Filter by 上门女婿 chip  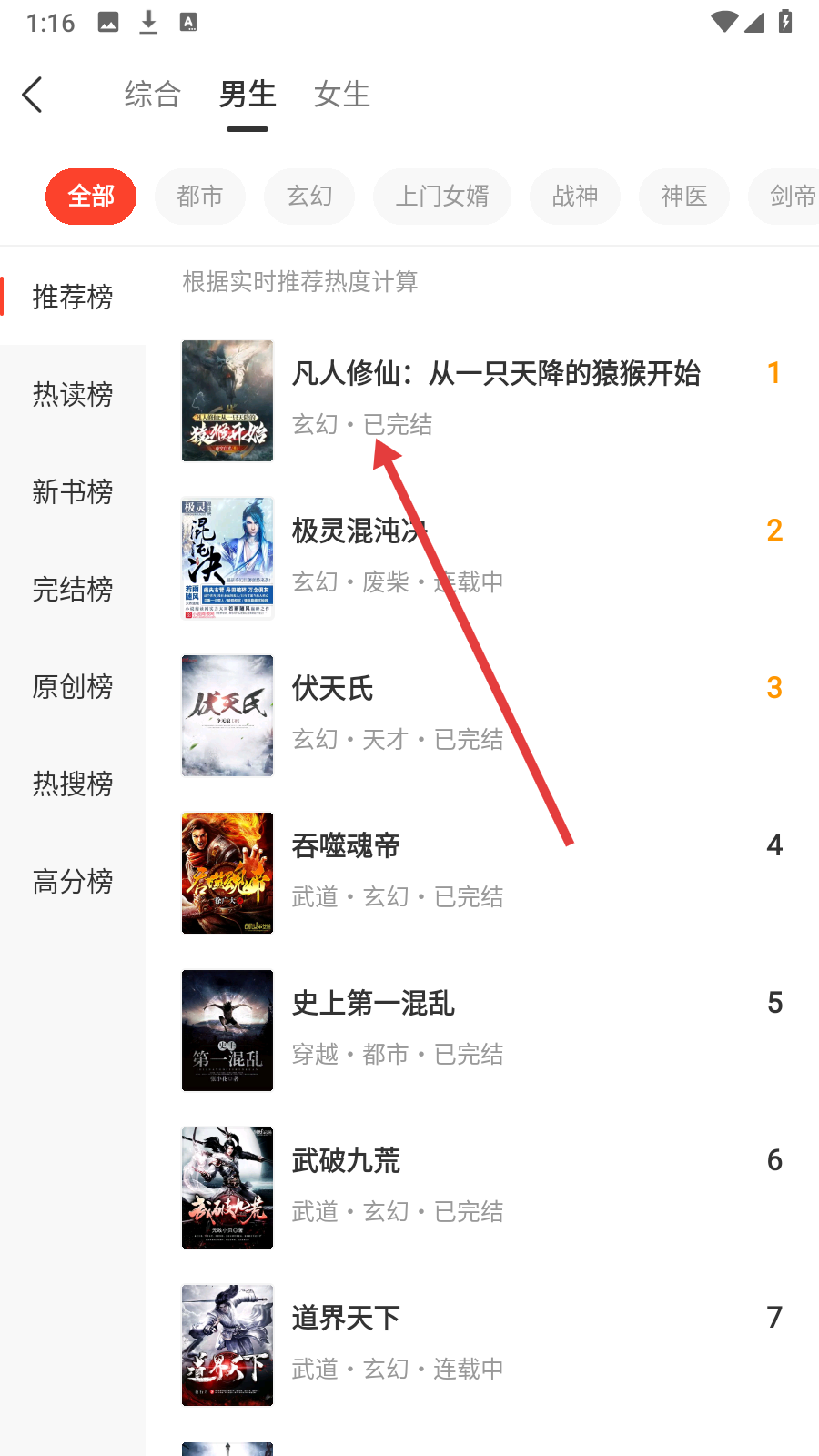pos(442,197)
